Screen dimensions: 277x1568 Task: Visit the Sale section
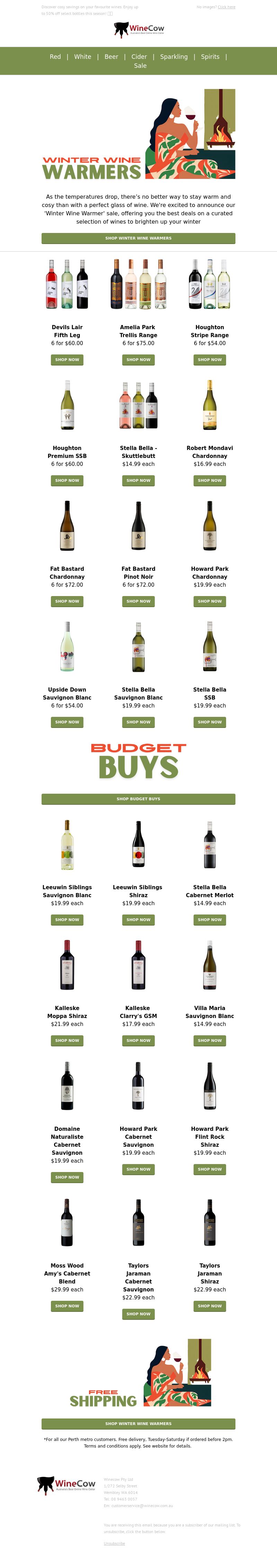(140, 66)
